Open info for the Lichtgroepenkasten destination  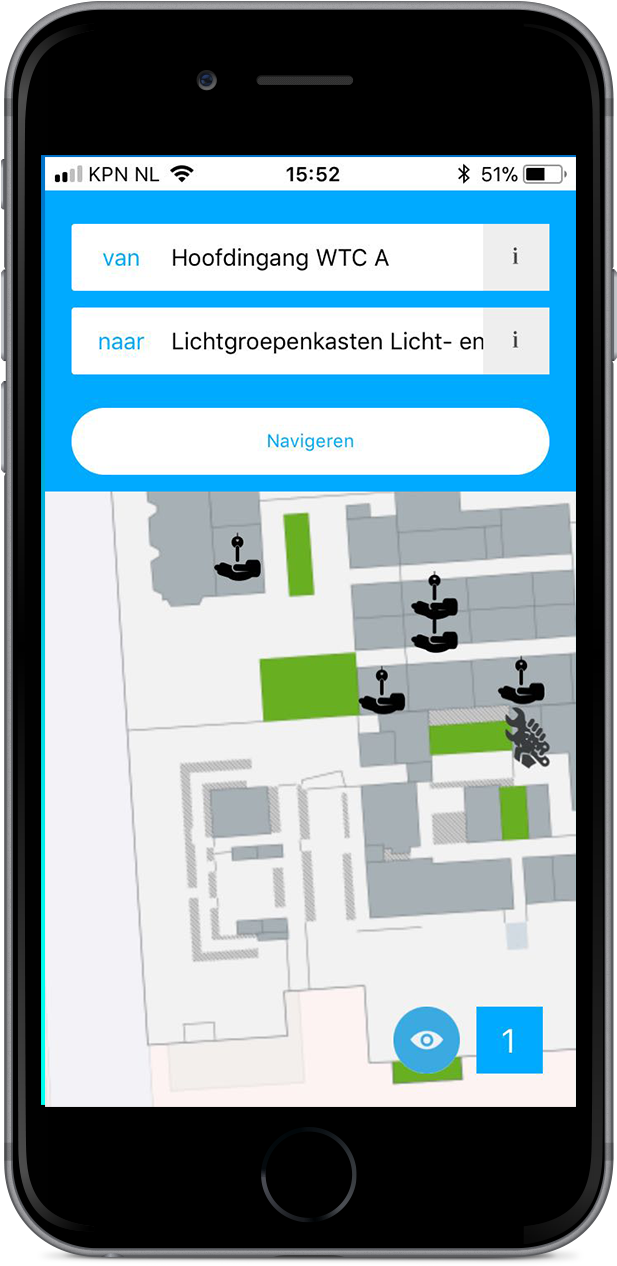(x=516, y=341)
